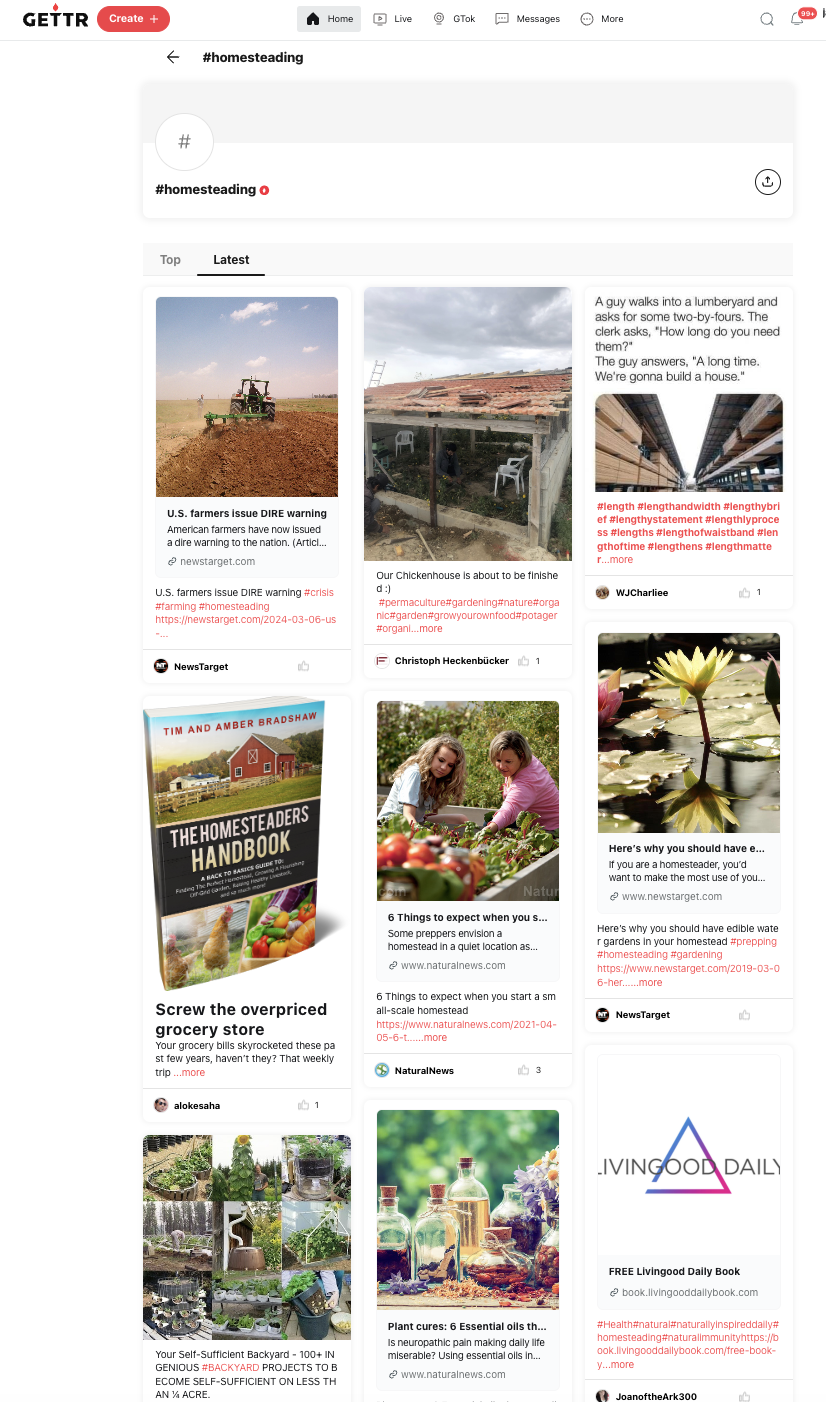Go back from #homesteading page
Screen dimensions: 826x1402
point(173,57)
